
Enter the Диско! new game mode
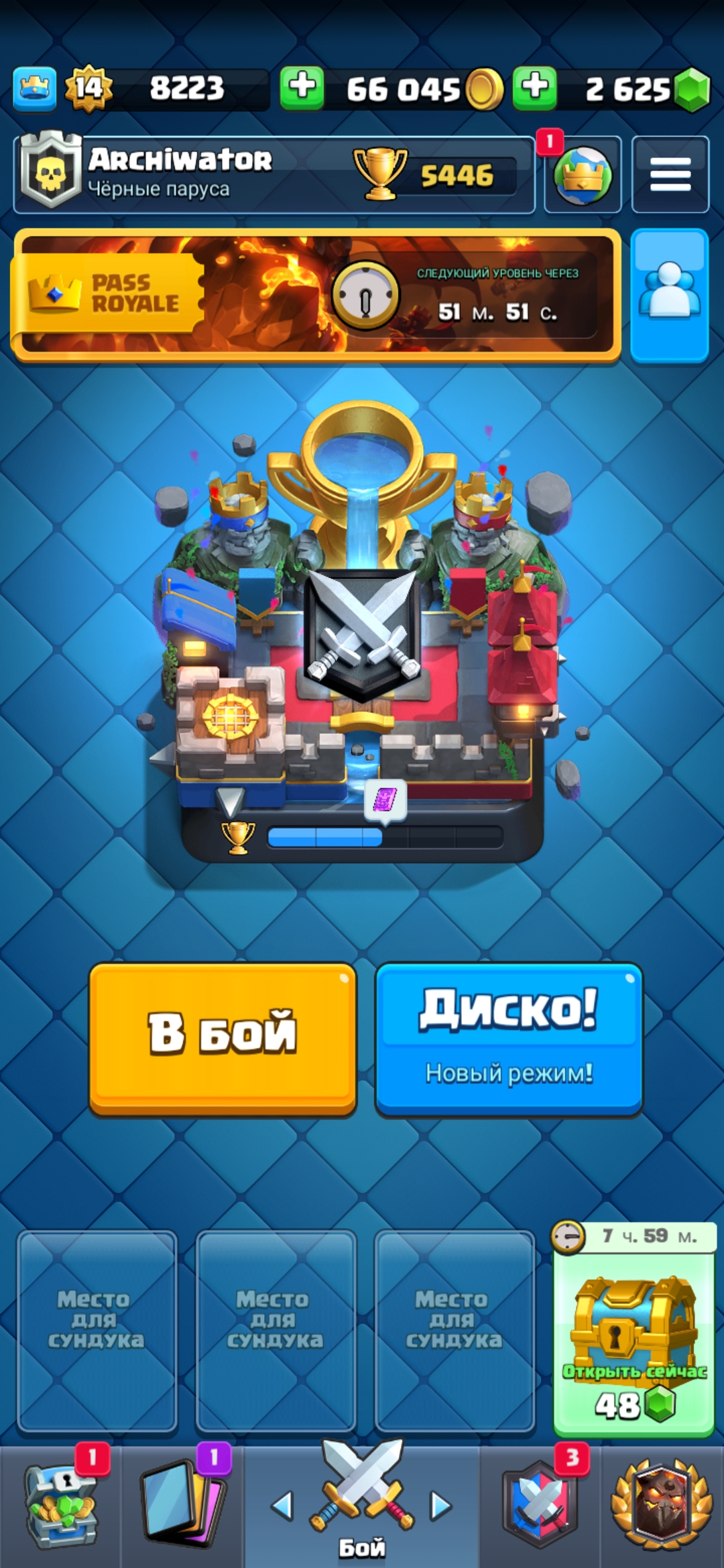click(x=509, y=1037)
